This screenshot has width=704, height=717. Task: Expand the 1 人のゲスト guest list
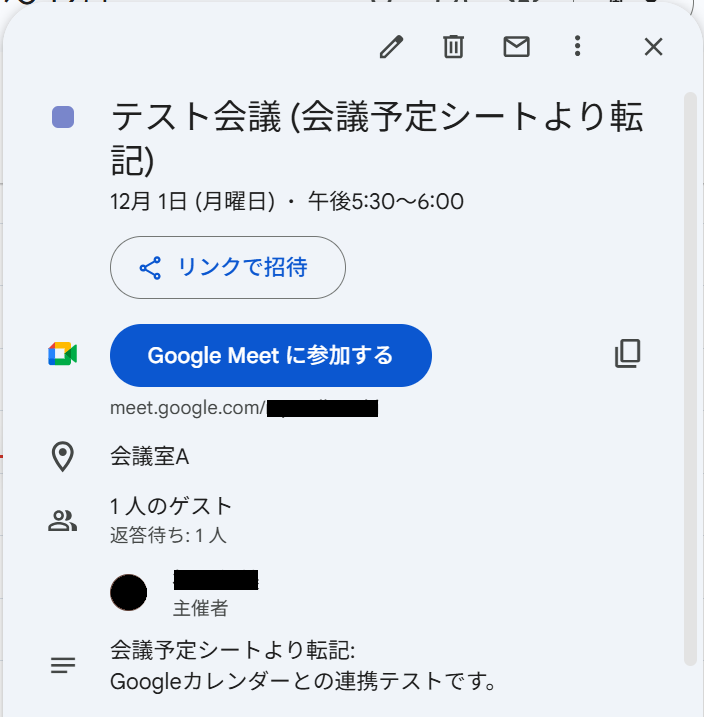point(171,507)
